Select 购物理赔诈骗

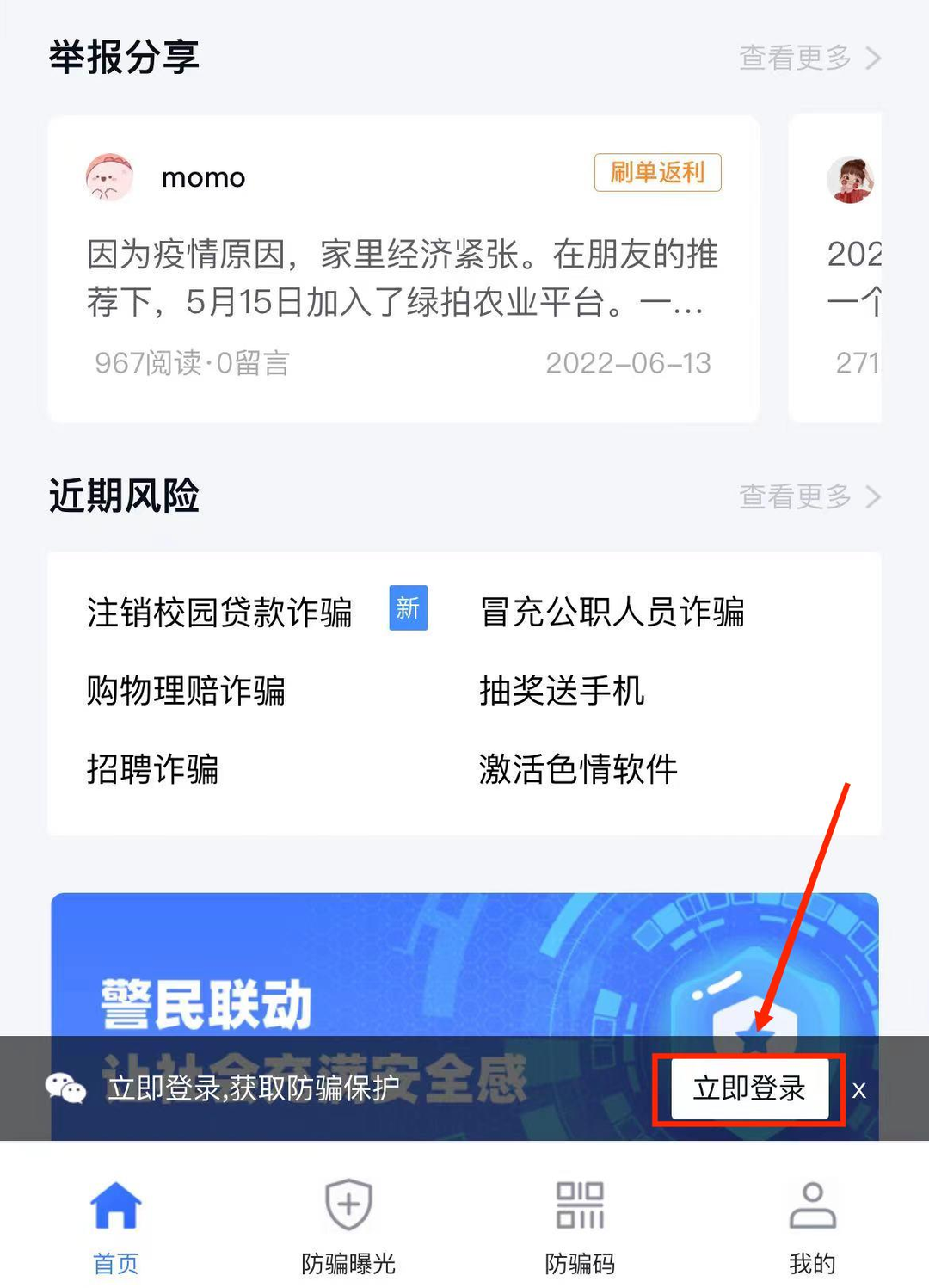point(186,691)
